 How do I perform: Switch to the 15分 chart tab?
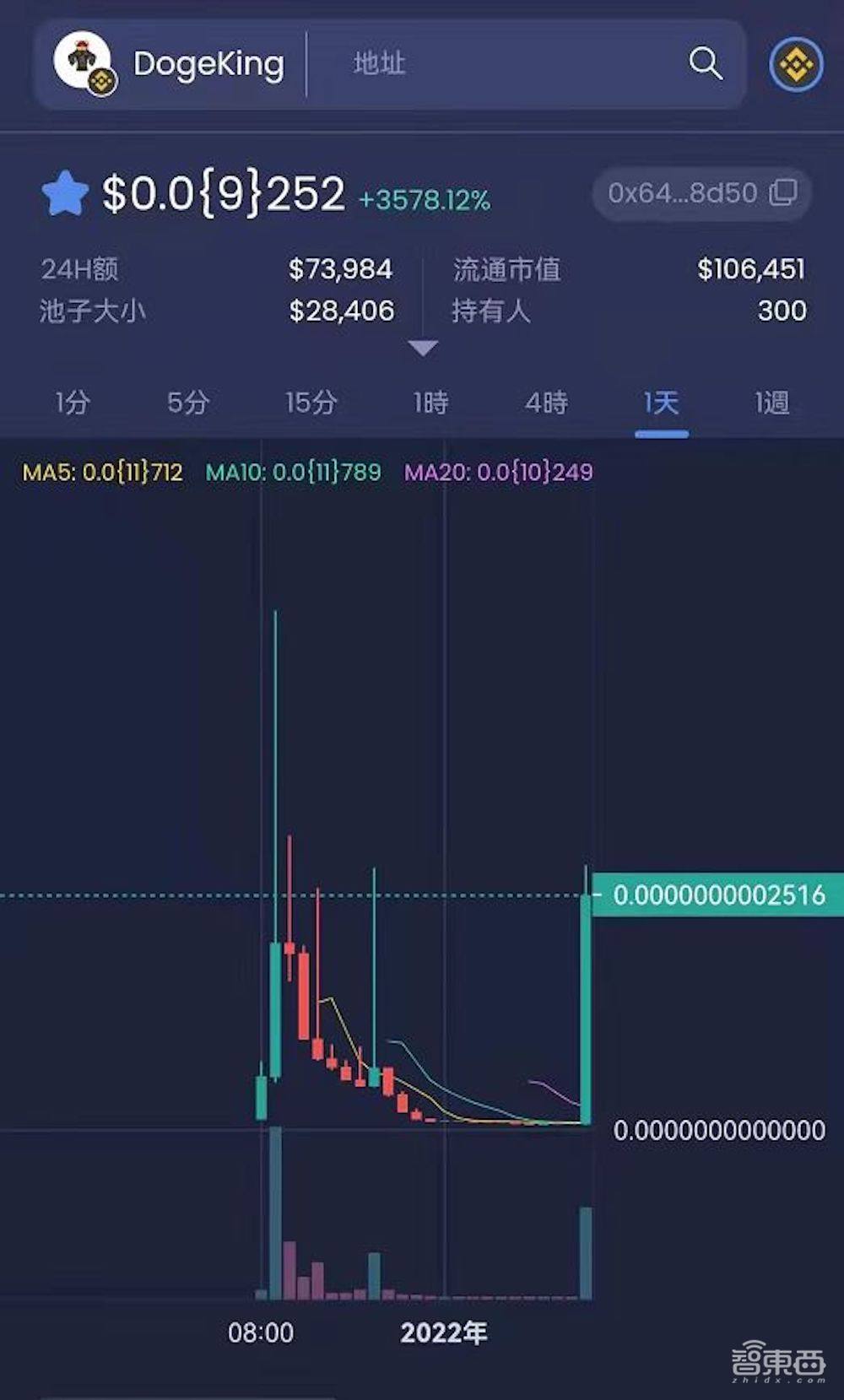point(309,404)
